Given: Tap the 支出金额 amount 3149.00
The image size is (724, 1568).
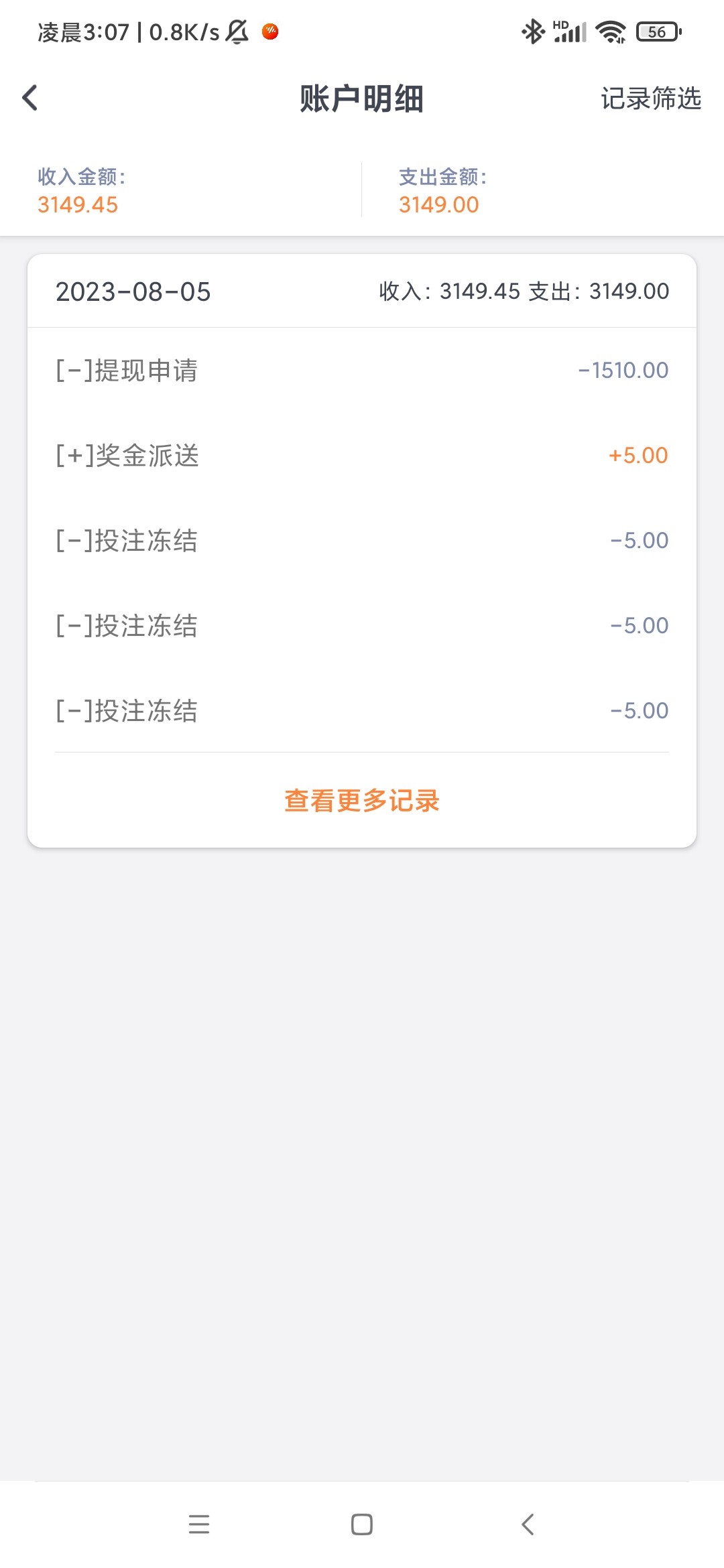Looking at the screenshot, I should point(438,205).
